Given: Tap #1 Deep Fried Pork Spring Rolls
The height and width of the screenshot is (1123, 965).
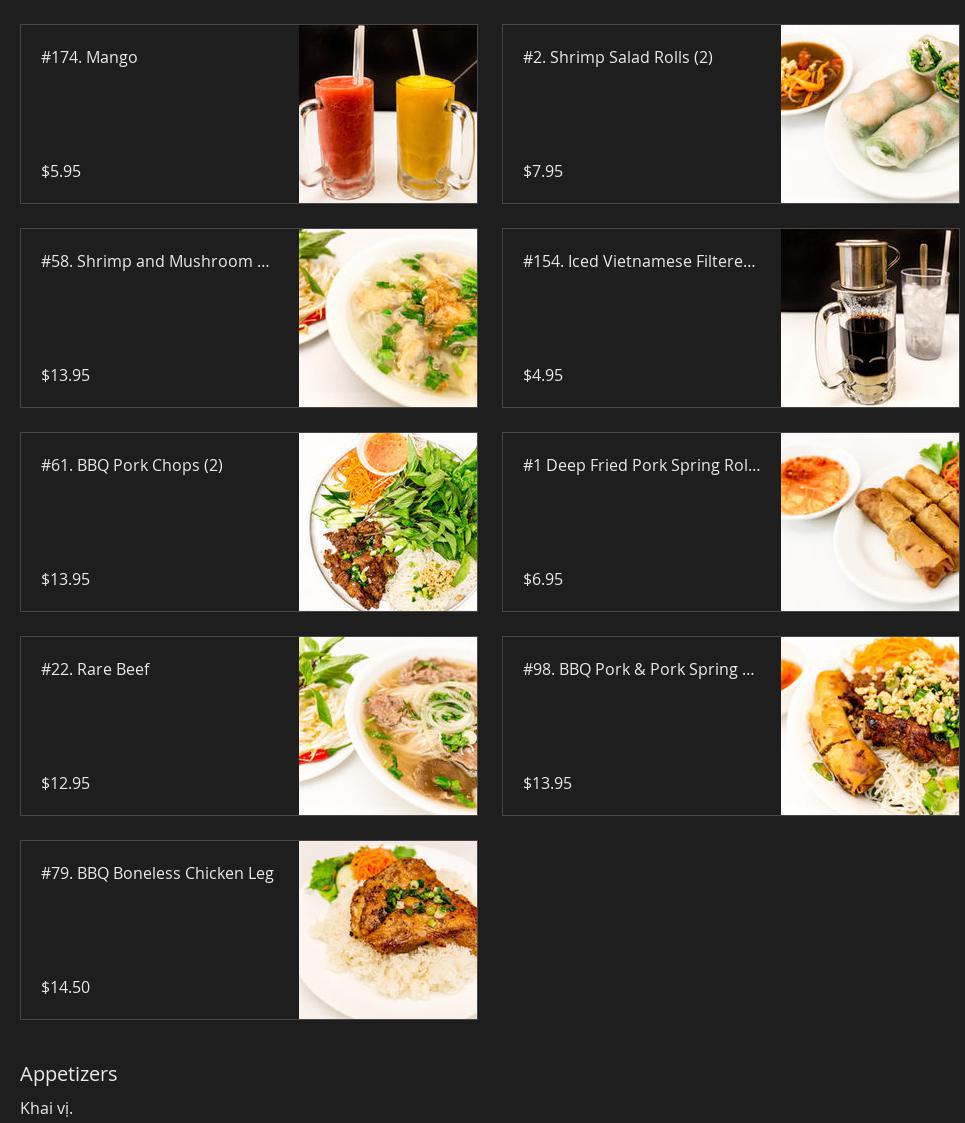Looking at the screenshot, I should point(730,522).
